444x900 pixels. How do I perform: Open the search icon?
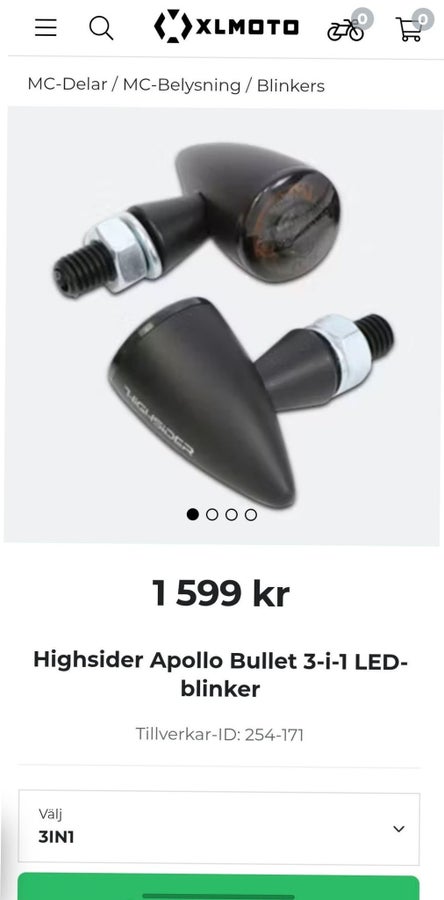(x=101, y=28)
